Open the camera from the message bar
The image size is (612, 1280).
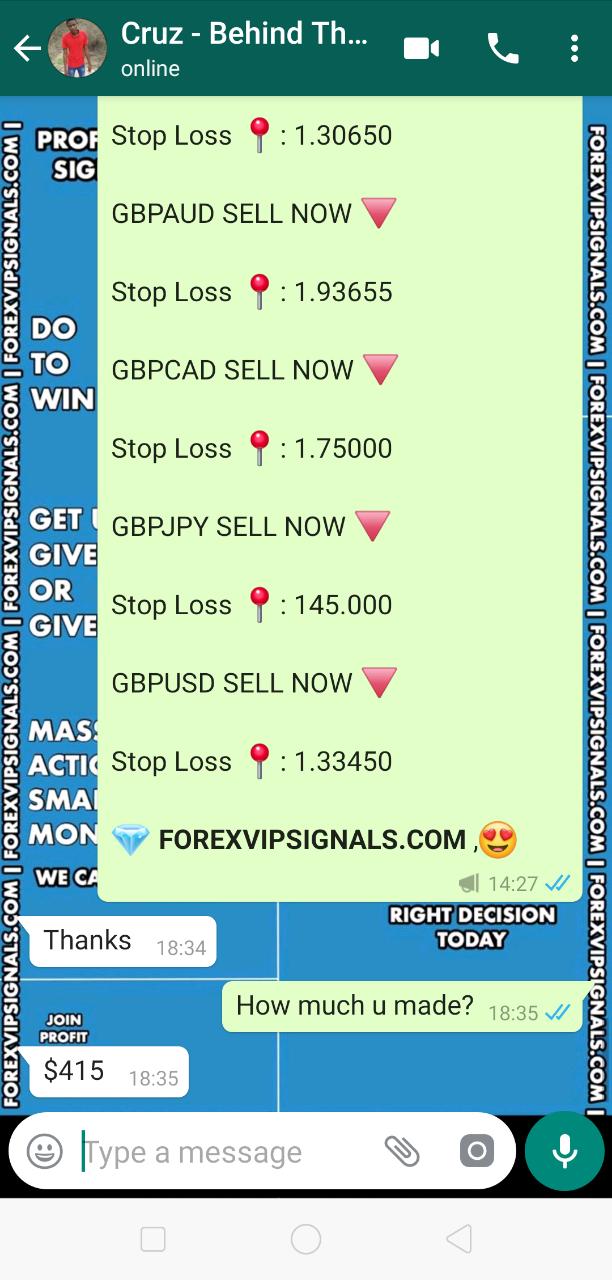[x=477, y=1151]
